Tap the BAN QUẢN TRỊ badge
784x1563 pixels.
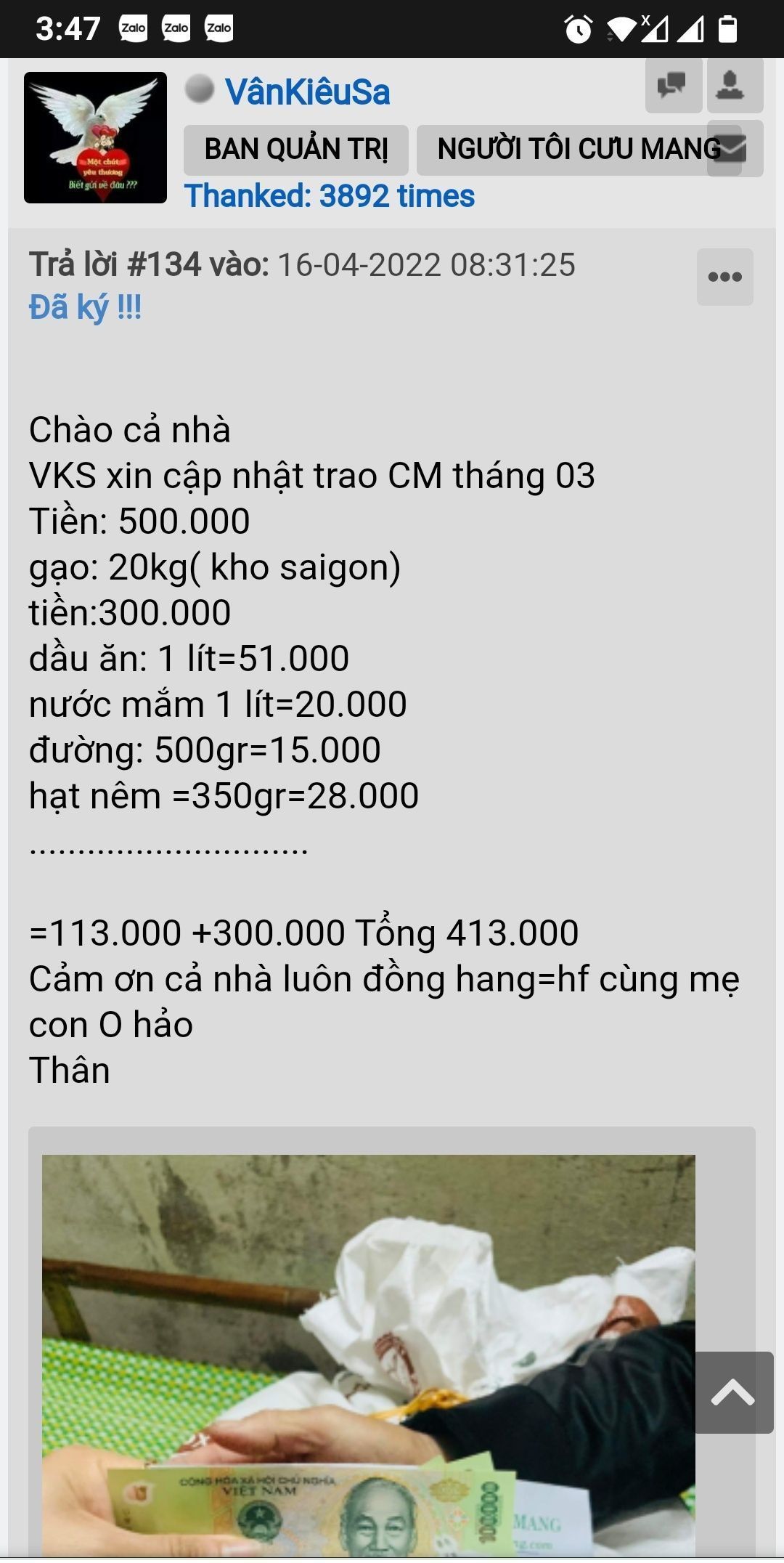click(295, 150)
